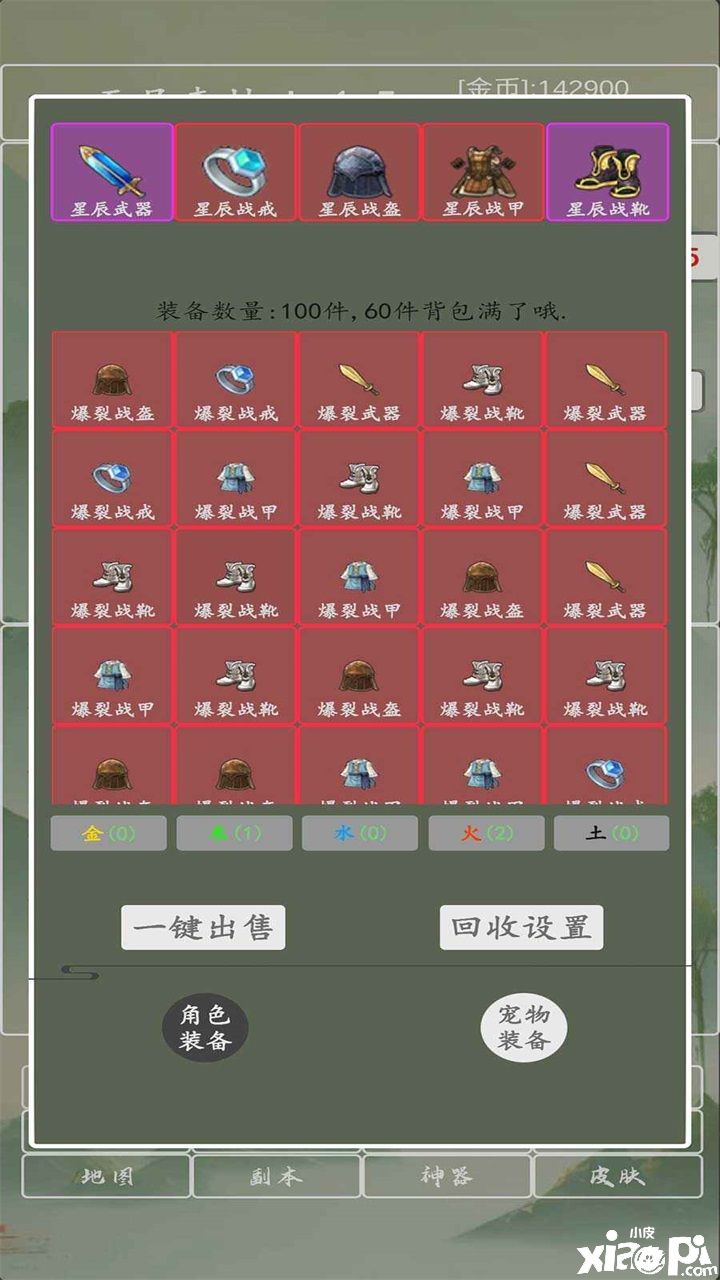This screenshot has width=720, height=1280.
Task: Filter equipment by 木 element
Action: [235, 833]
